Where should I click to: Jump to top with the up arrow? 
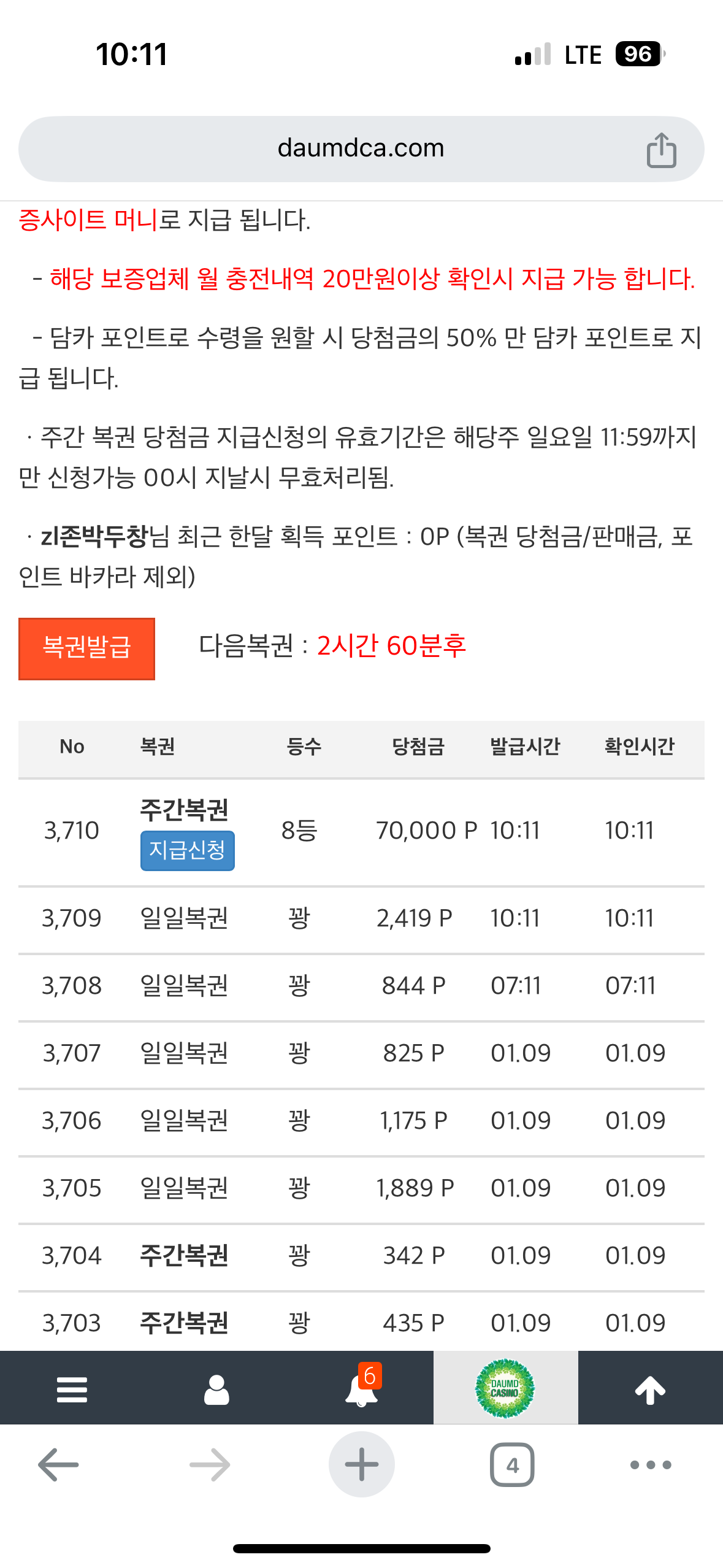(x=650, y=1389)
